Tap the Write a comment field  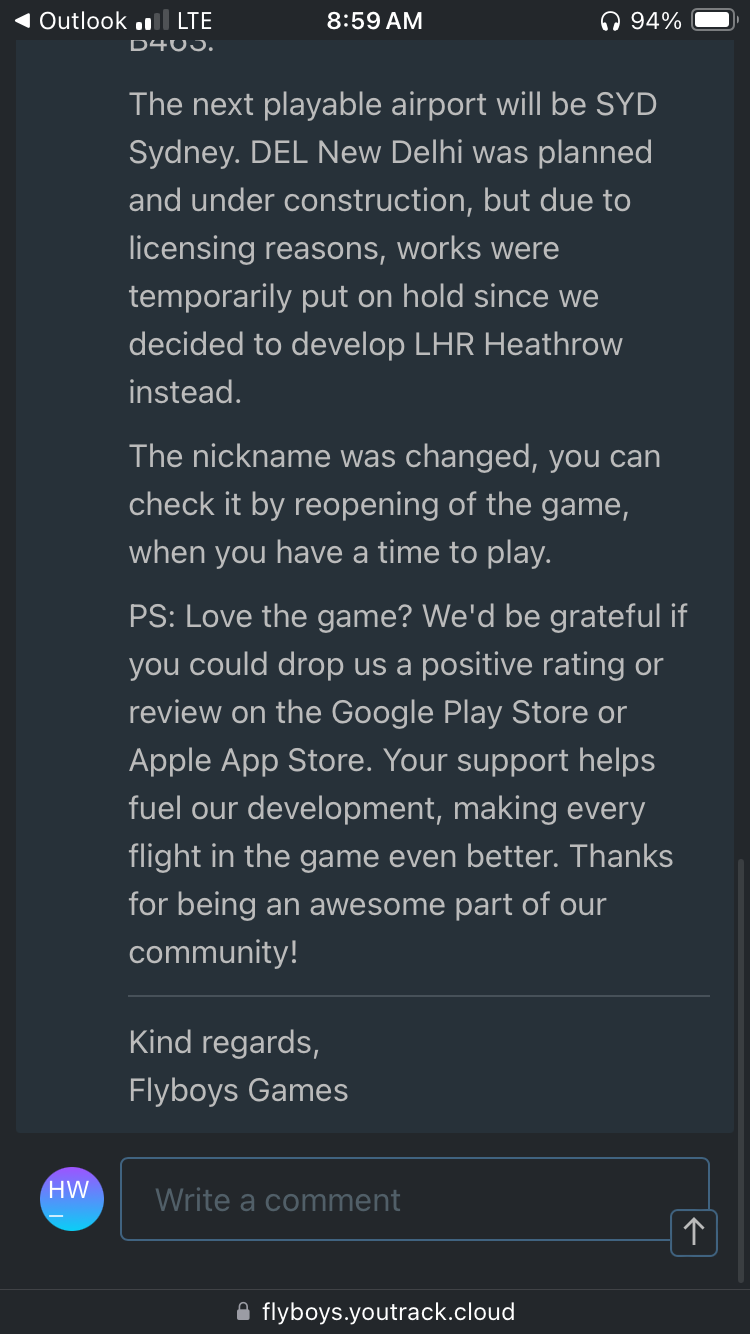414,1199
